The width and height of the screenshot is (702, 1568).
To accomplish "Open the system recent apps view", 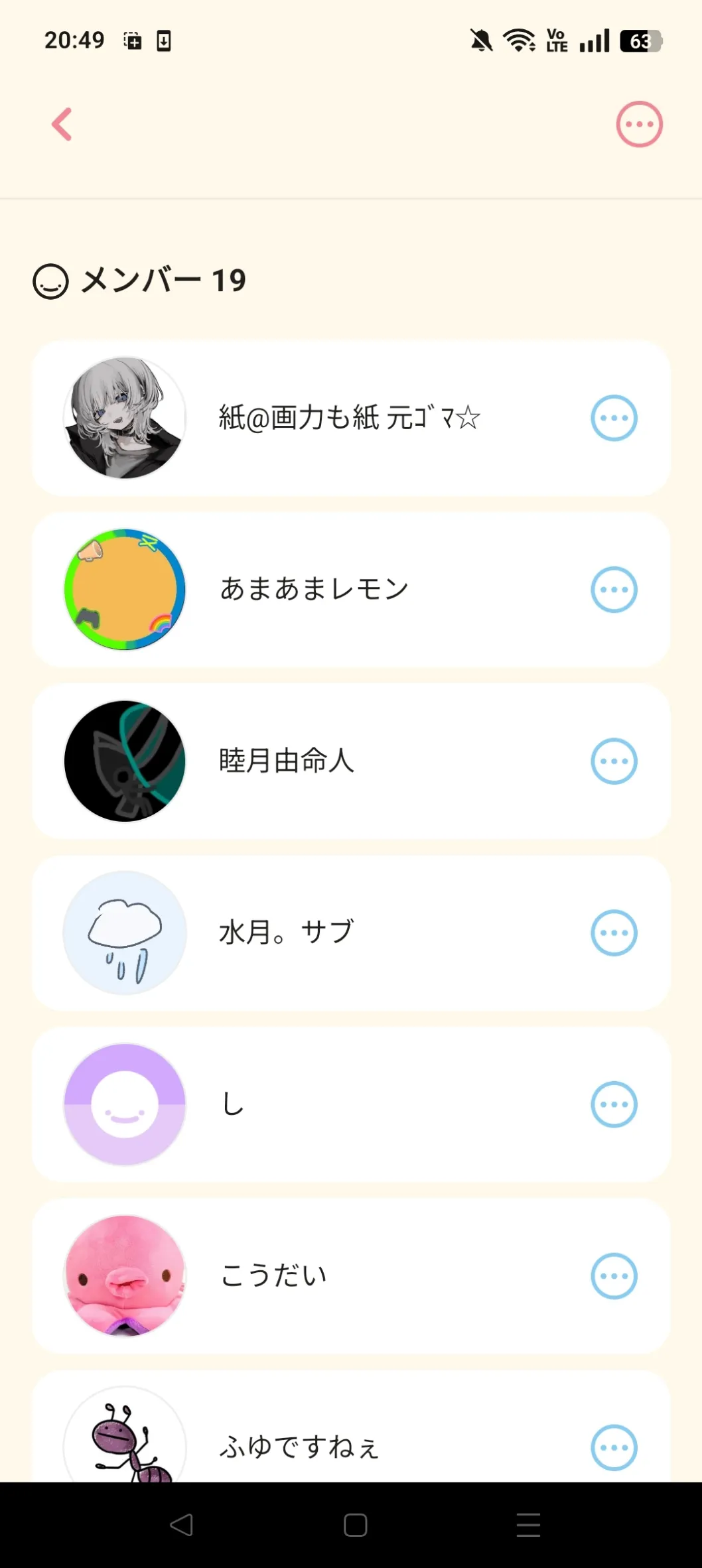I will tap(528, 1525).
